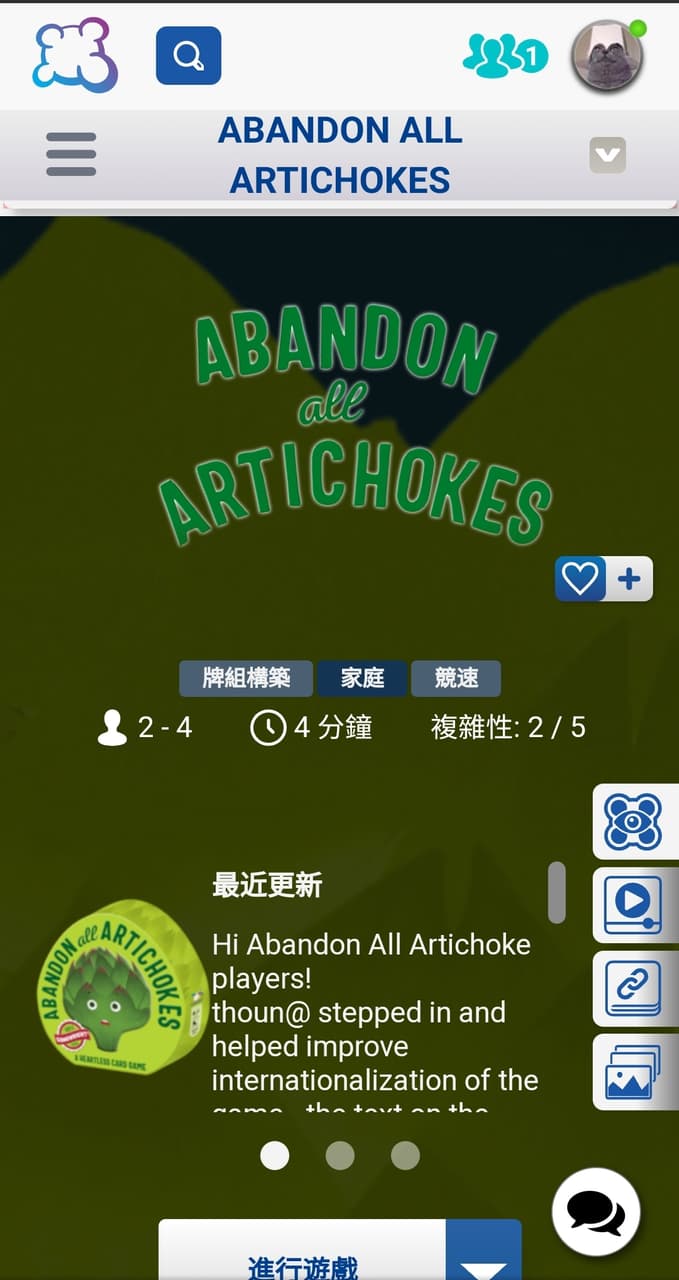
Task: Select the 牌組構築 tag
Action: click(246, 678)
